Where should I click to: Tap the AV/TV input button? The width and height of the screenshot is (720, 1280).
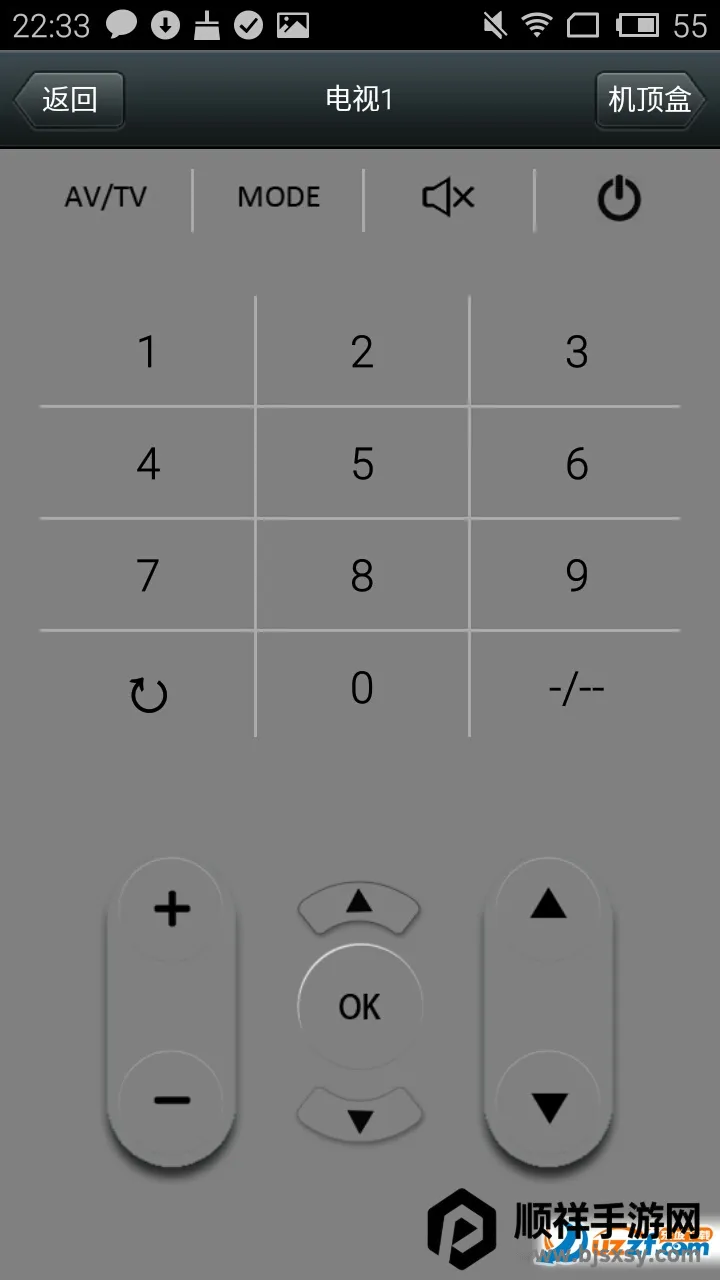click(105, 197)
